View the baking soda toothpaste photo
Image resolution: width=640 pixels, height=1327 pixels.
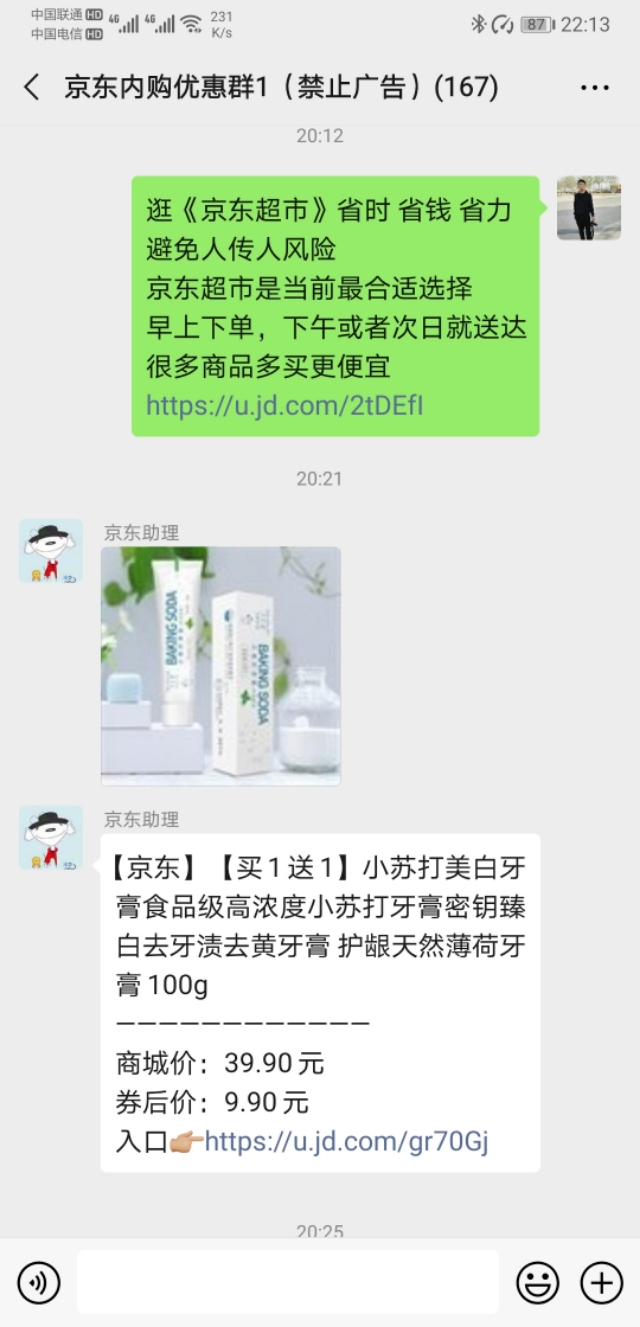tap(220, 665)
